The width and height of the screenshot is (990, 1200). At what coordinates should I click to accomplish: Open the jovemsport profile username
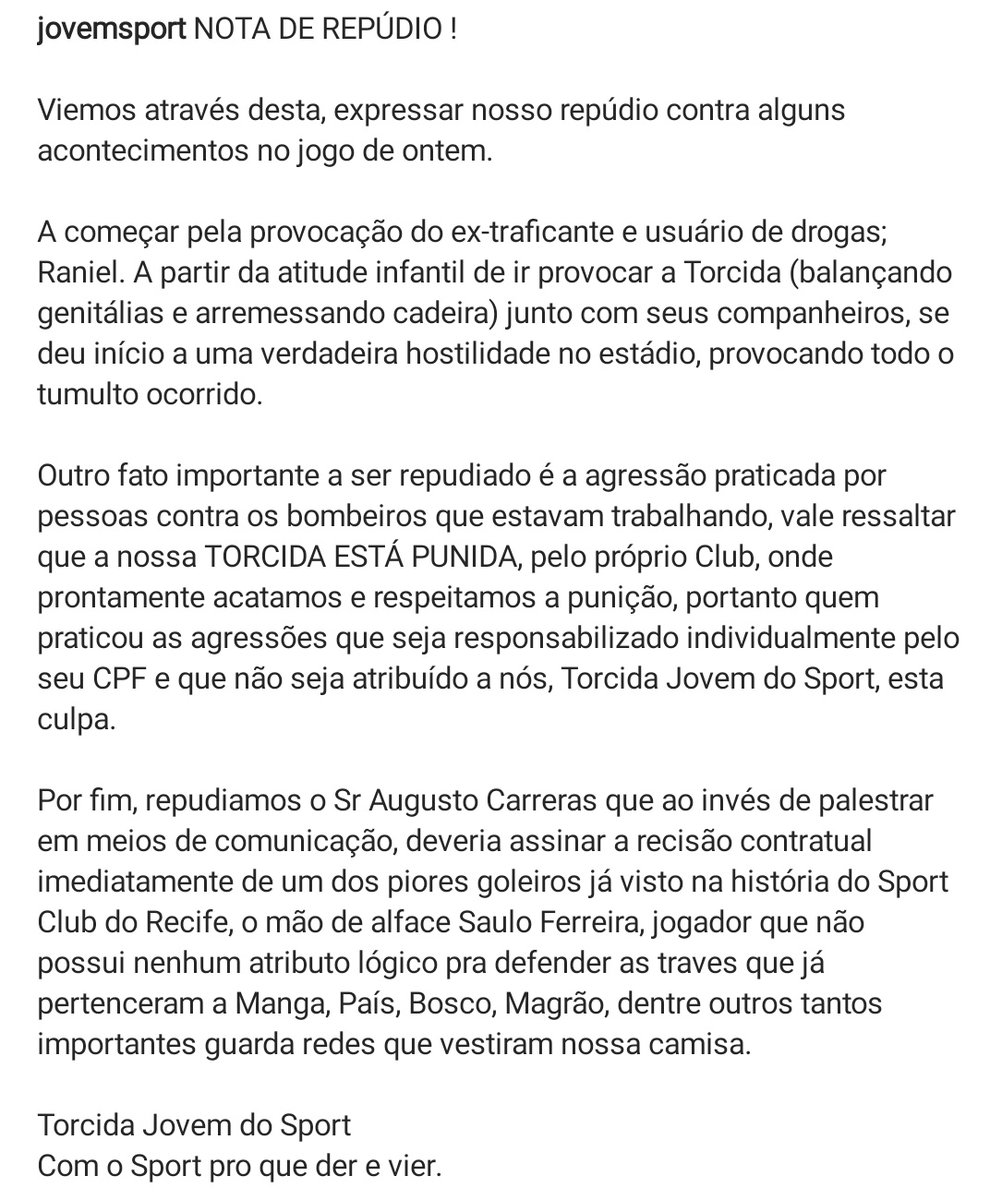click(x=111, y=30)
